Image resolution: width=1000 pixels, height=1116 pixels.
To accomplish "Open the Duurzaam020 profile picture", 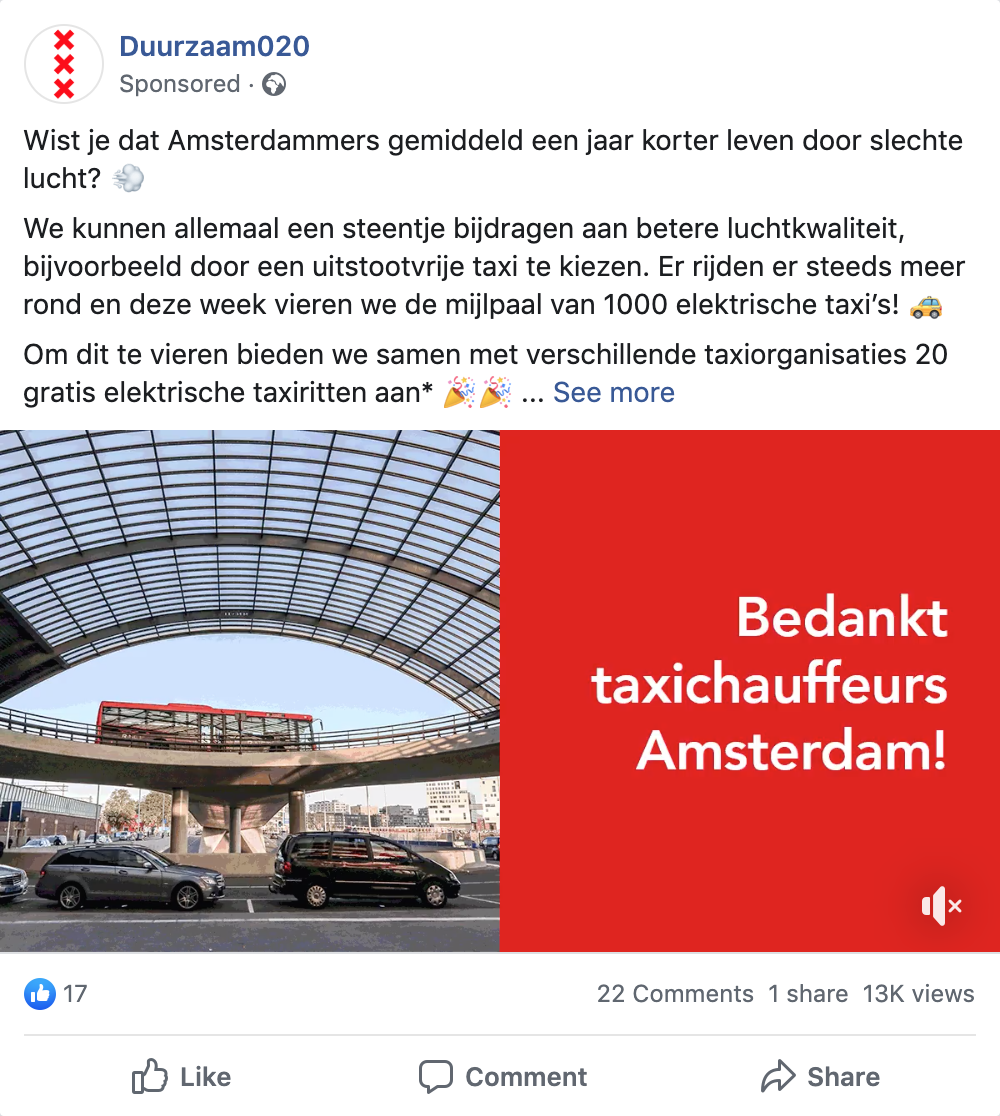I will [x=64, y=64].
